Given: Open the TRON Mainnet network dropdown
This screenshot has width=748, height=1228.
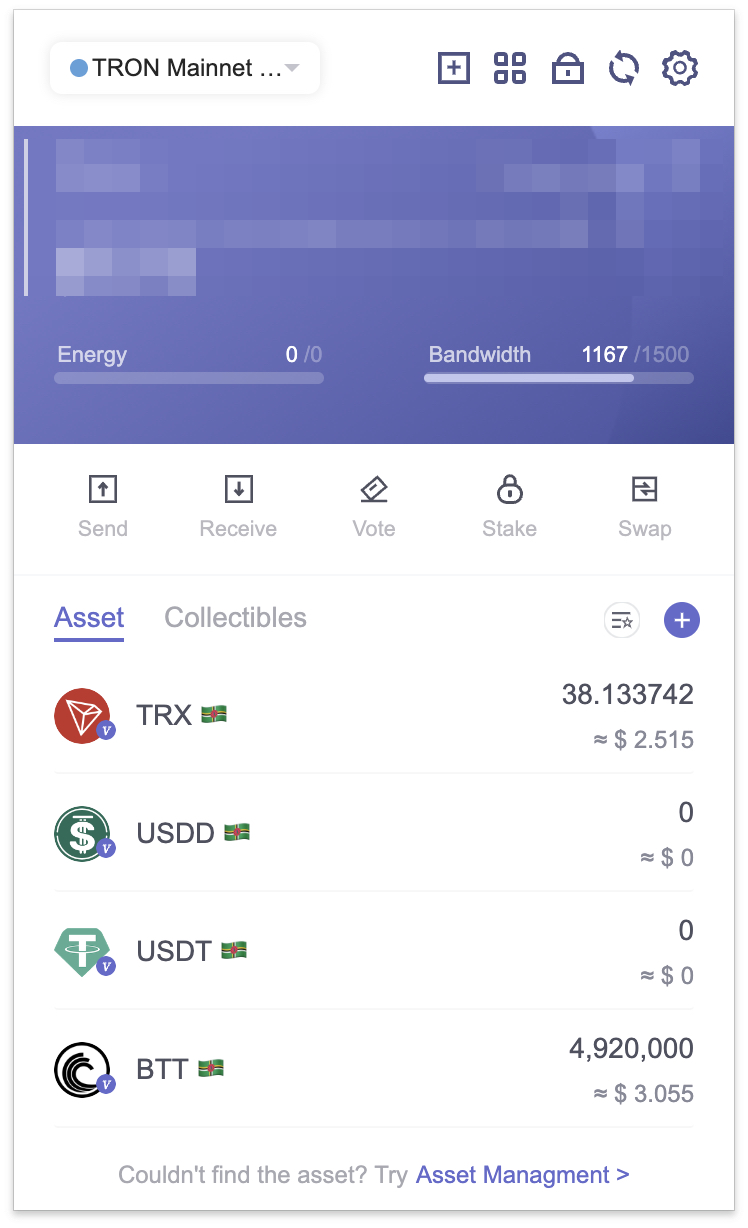Looking at the screenshot, I should pos(185,68).
